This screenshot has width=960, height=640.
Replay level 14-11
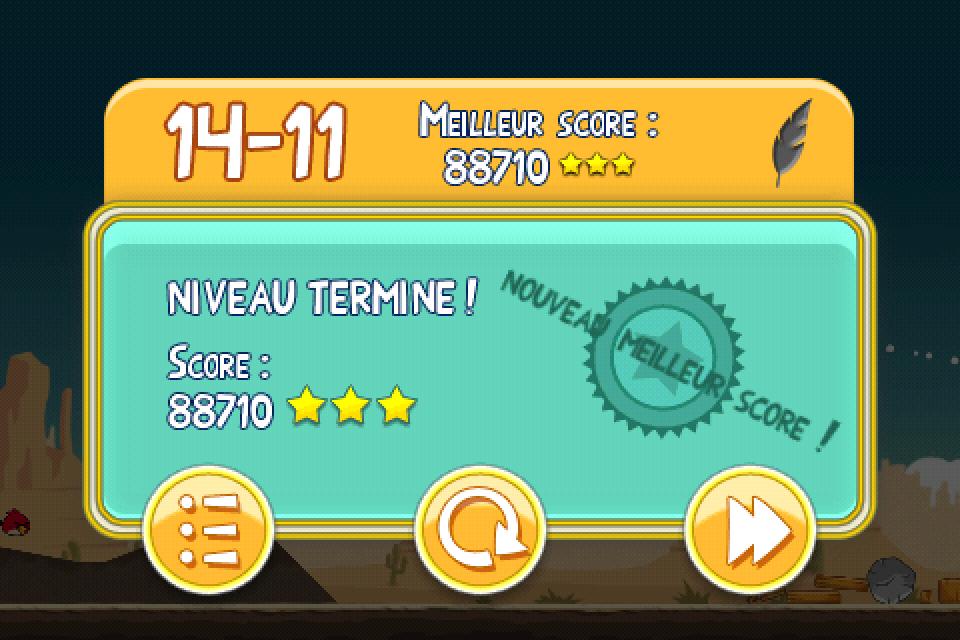pyautogui.click(x=479, y=529)
